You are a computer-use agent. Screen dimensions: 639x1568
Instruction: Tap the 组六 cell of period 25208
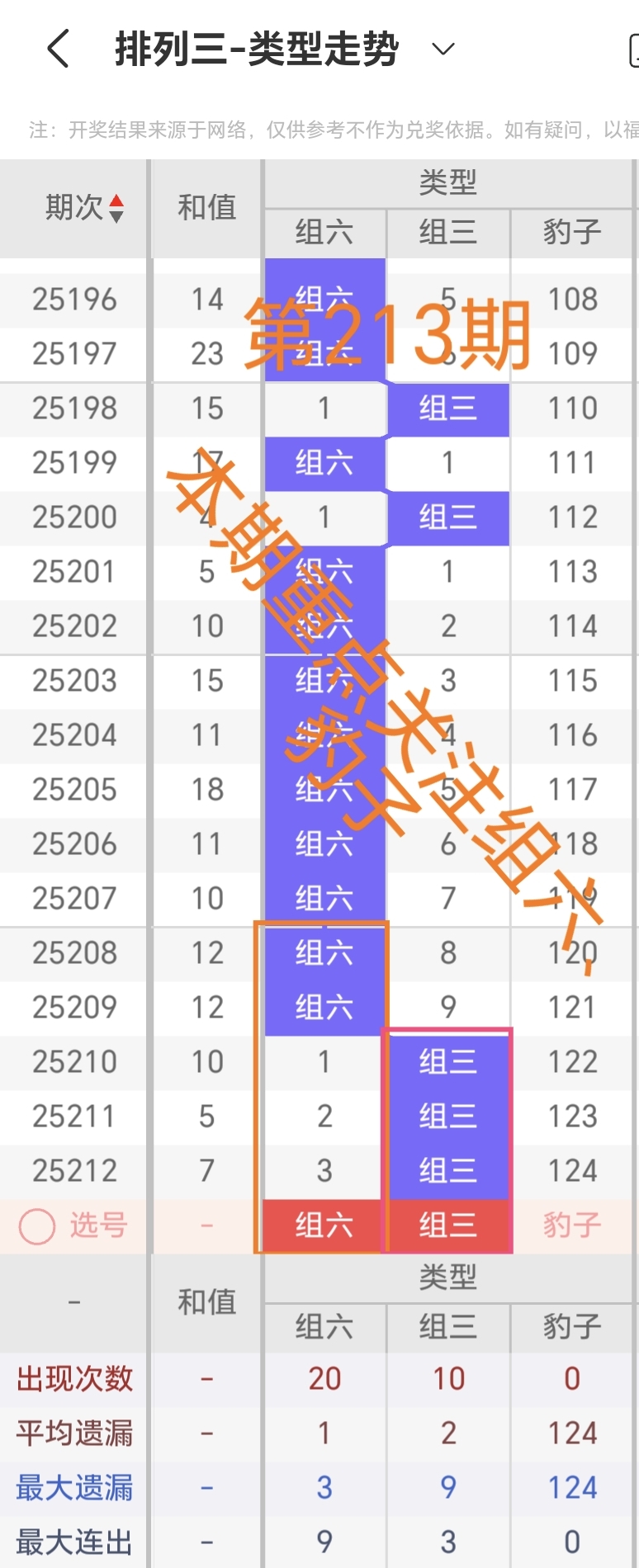point(324,952)
